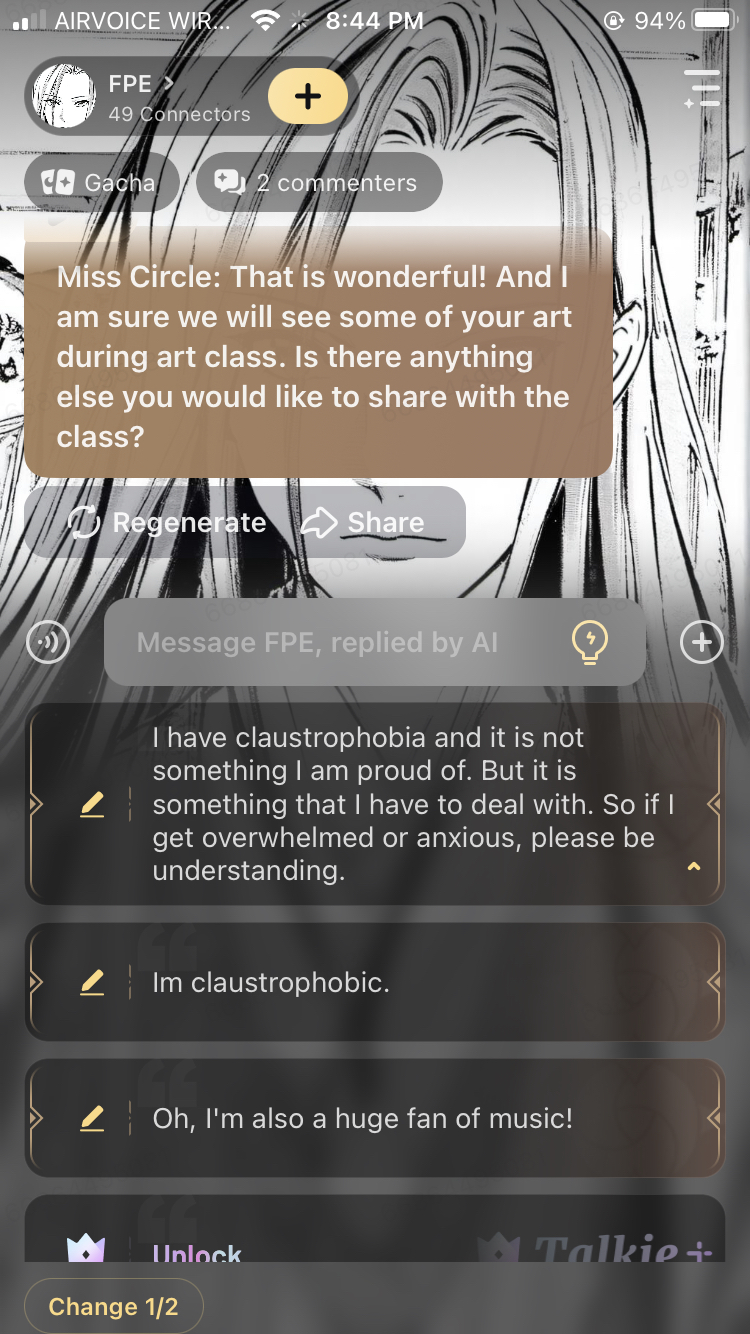Screen dimensions: 750x1334
Task: Tap the yellow plus connect button
Action: [x=307, y=97]
